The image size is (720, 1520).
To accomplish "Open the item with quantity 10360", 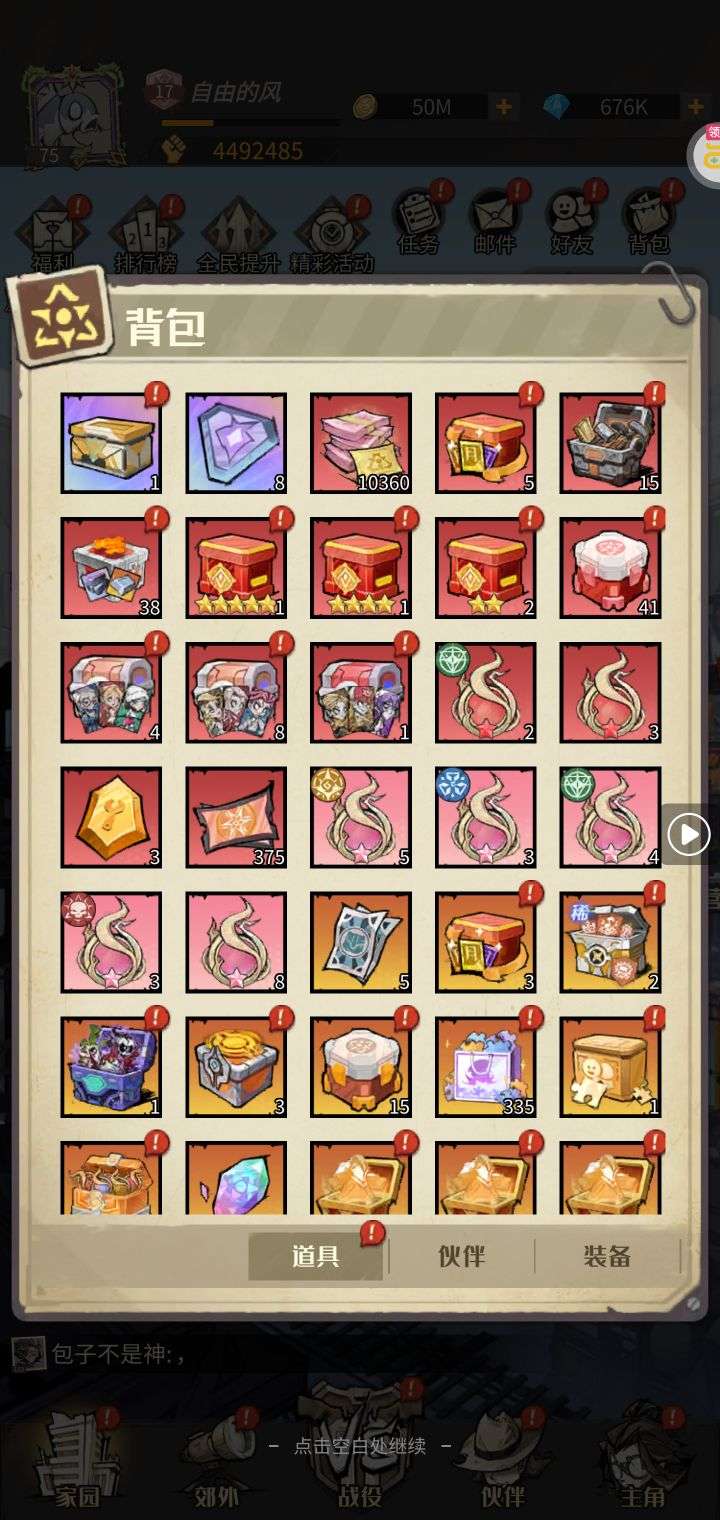I will click(360, 443).
